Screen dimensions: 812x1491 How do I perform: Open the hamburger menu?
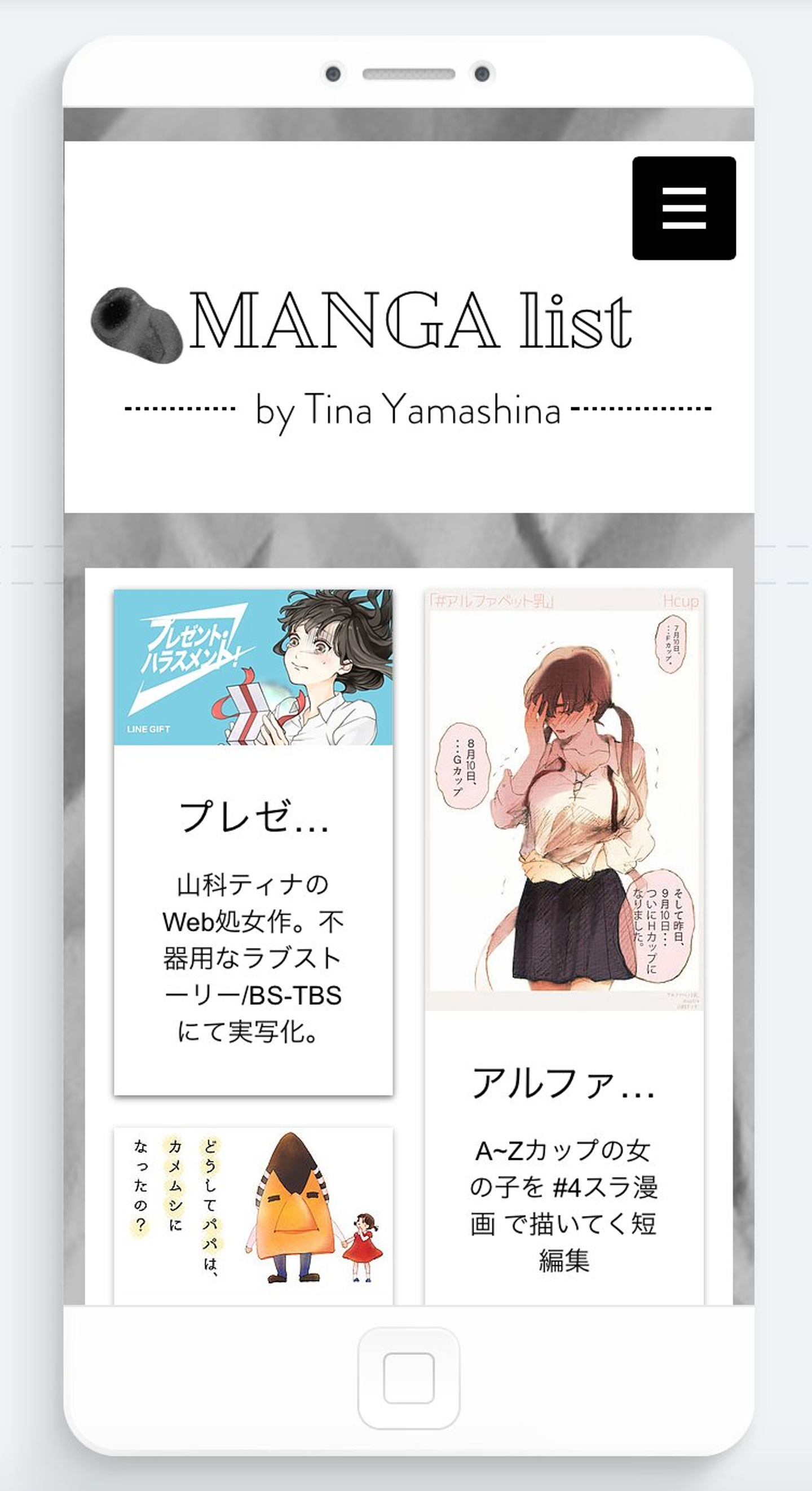tap(683, 208)
